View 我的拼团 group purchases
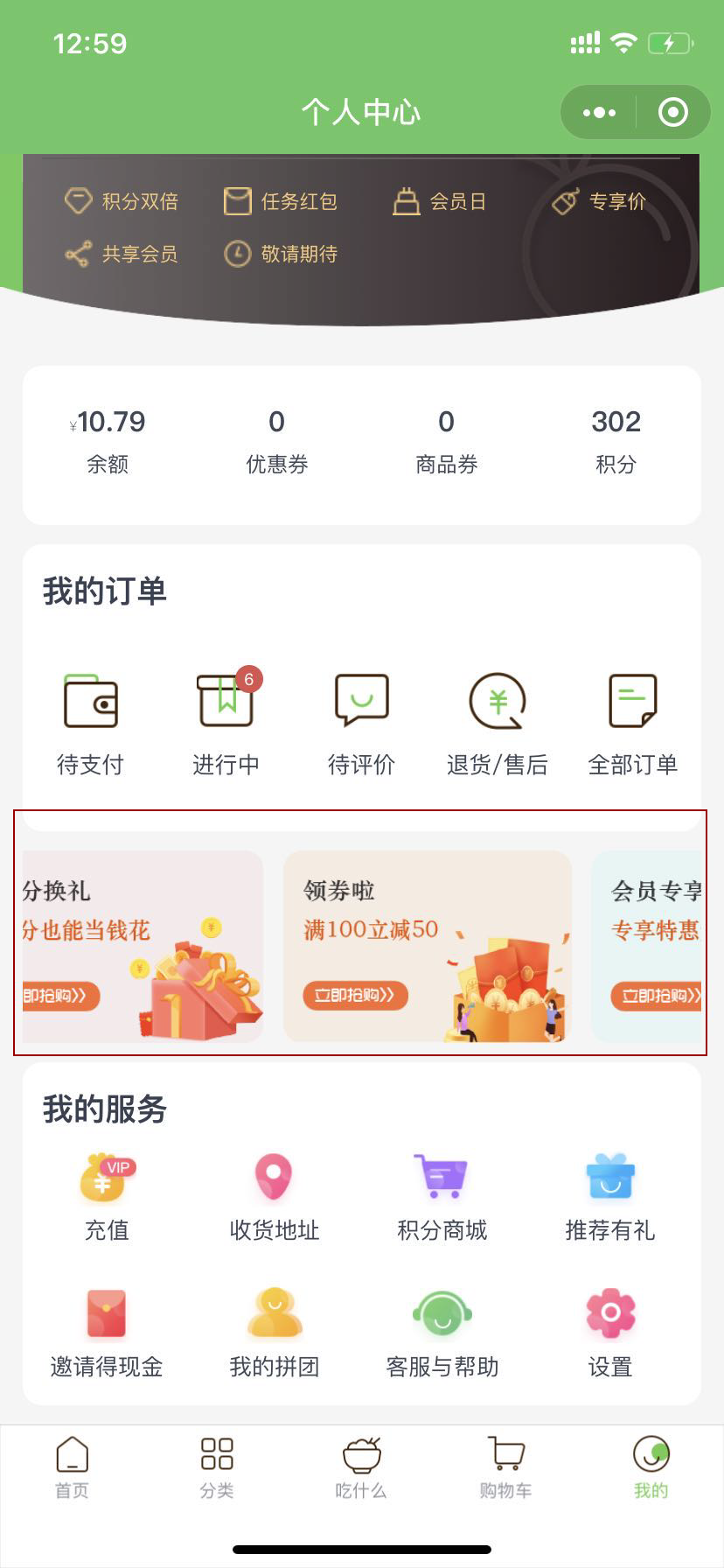Viewport: 724px width, 1568px height. point(274,1333)
